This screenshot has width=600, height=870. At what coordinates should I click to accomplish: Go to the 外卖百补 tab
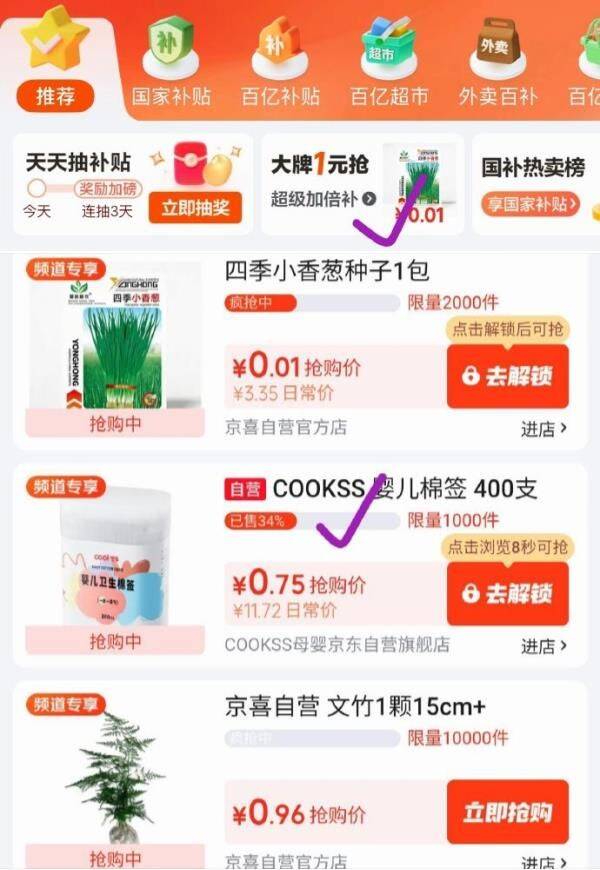[497, 96]
